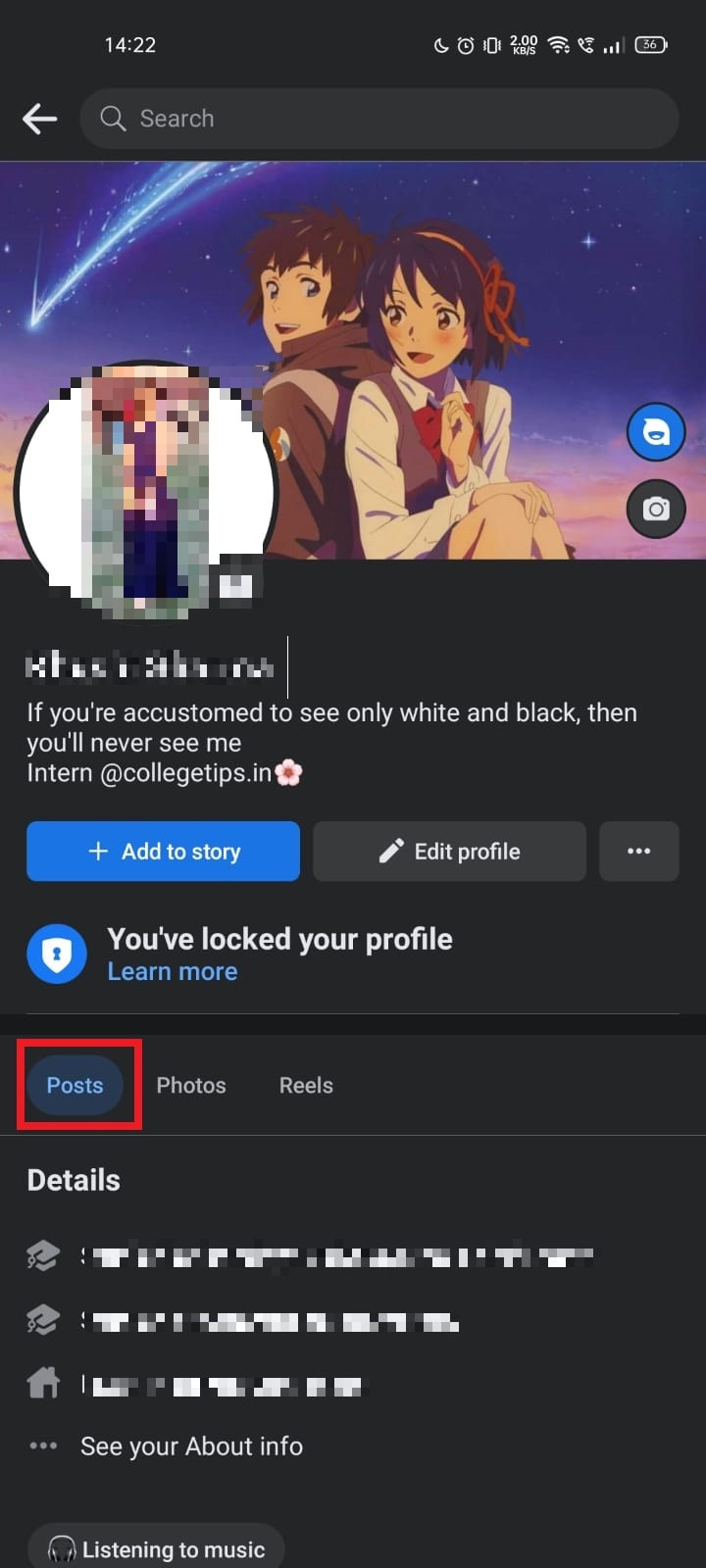Open Edit profile

(x=449, y=851)
